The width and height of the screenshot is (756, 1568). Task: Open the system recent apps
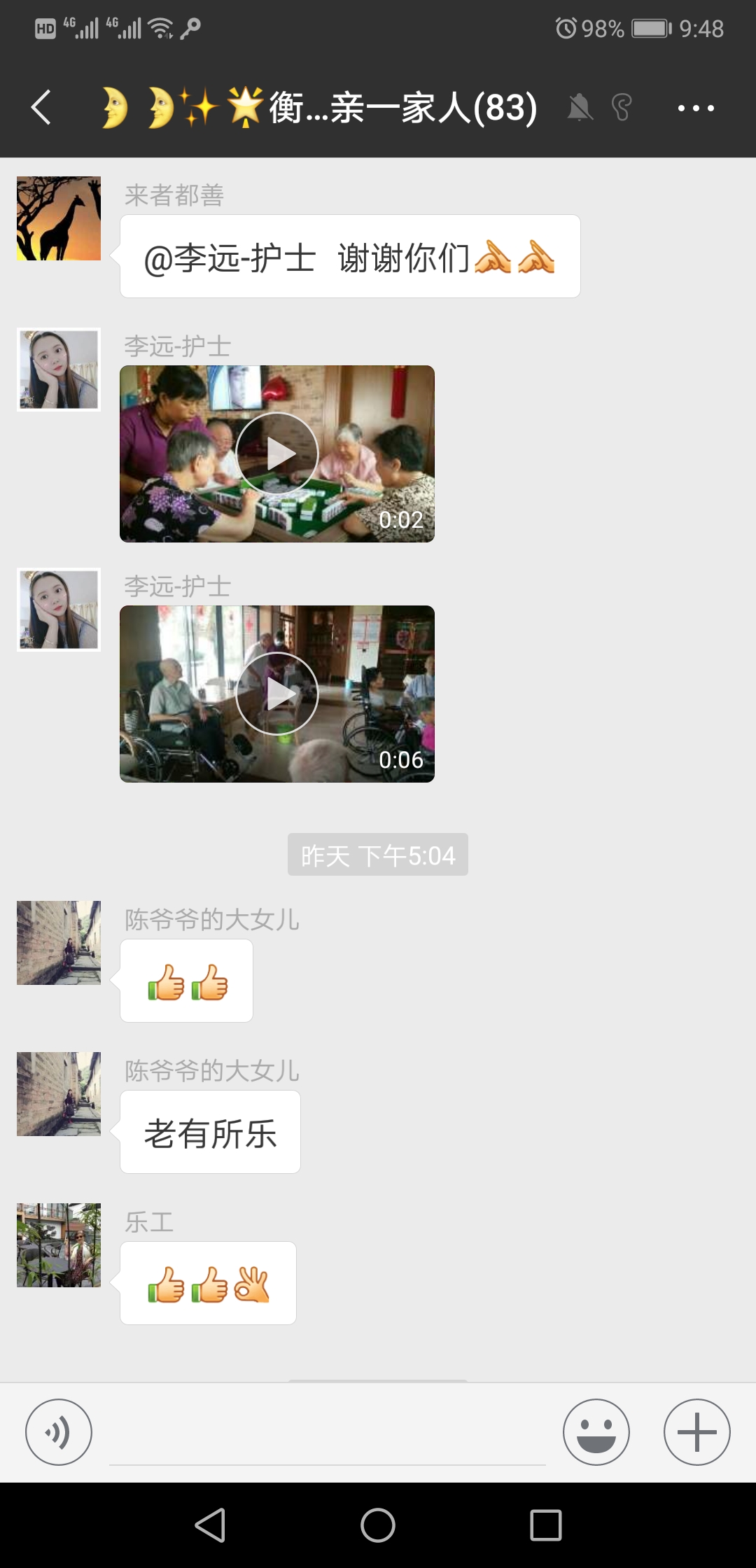[546, 1525]
